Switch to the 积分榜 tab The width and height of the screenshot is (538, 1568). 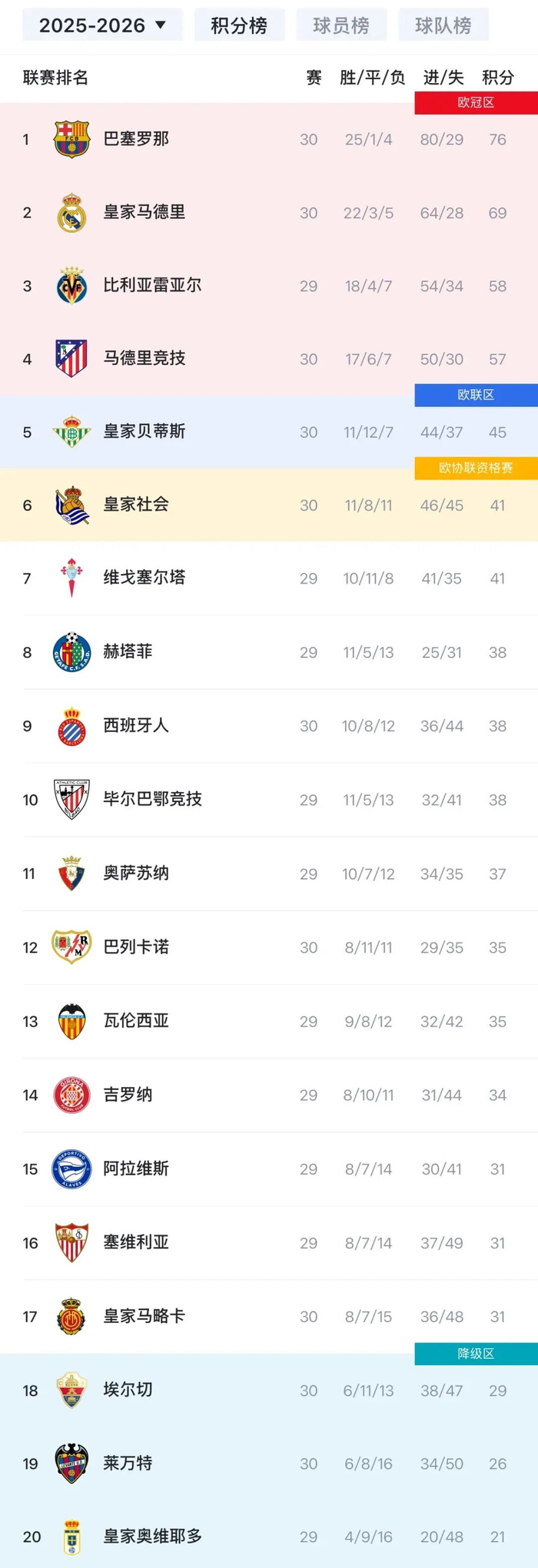239,25
